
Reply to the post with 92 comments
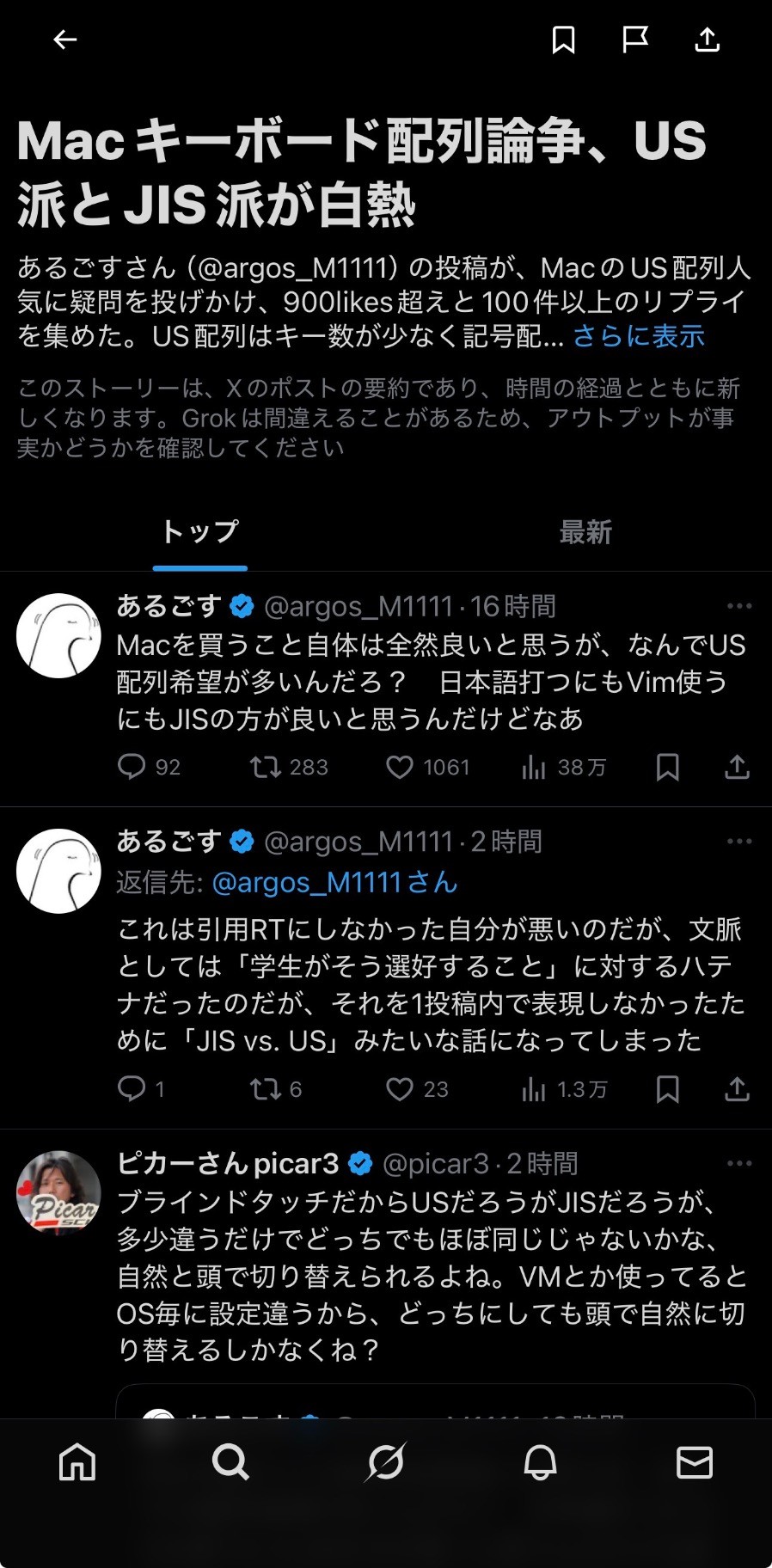[x=132, y=767]
